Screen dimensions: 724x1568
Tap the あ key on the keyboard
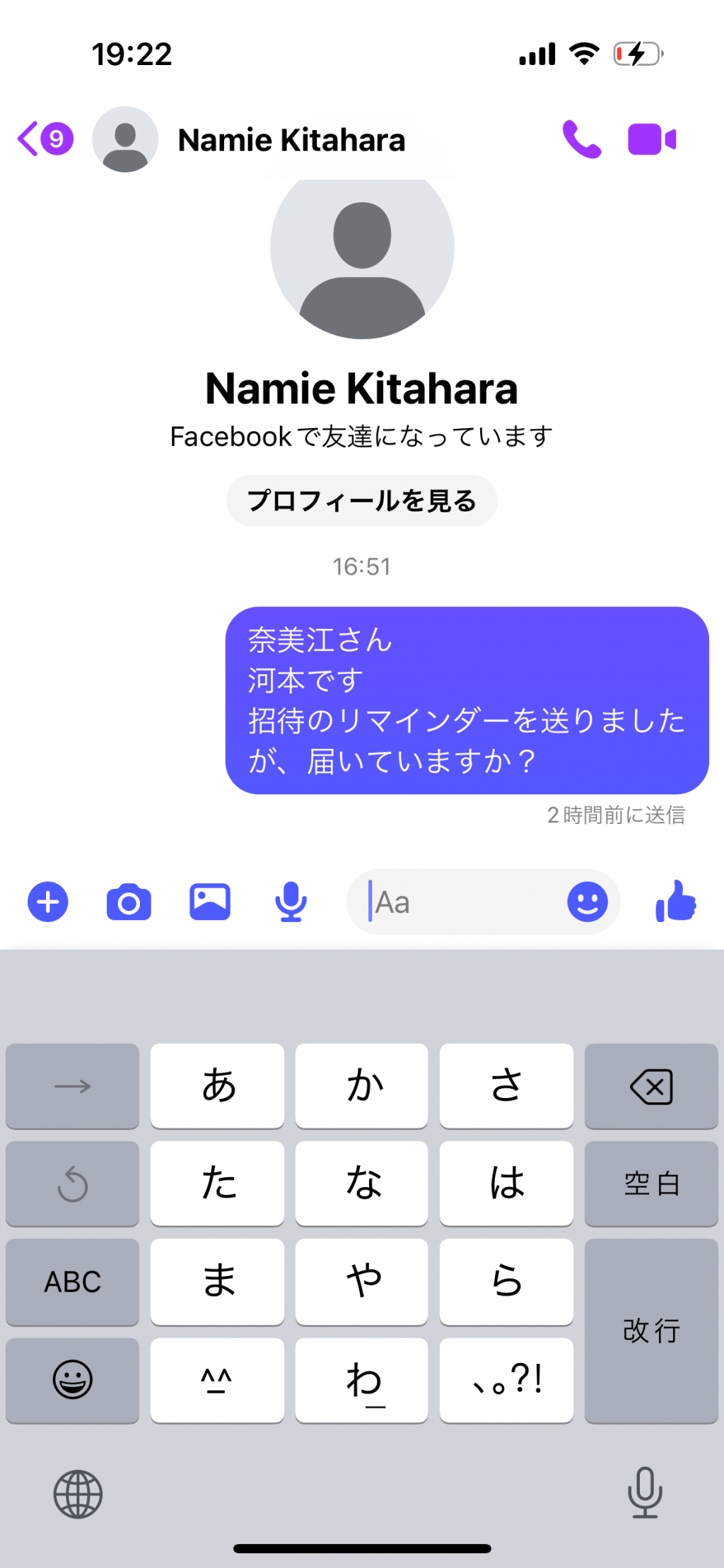click(217, 1086)
